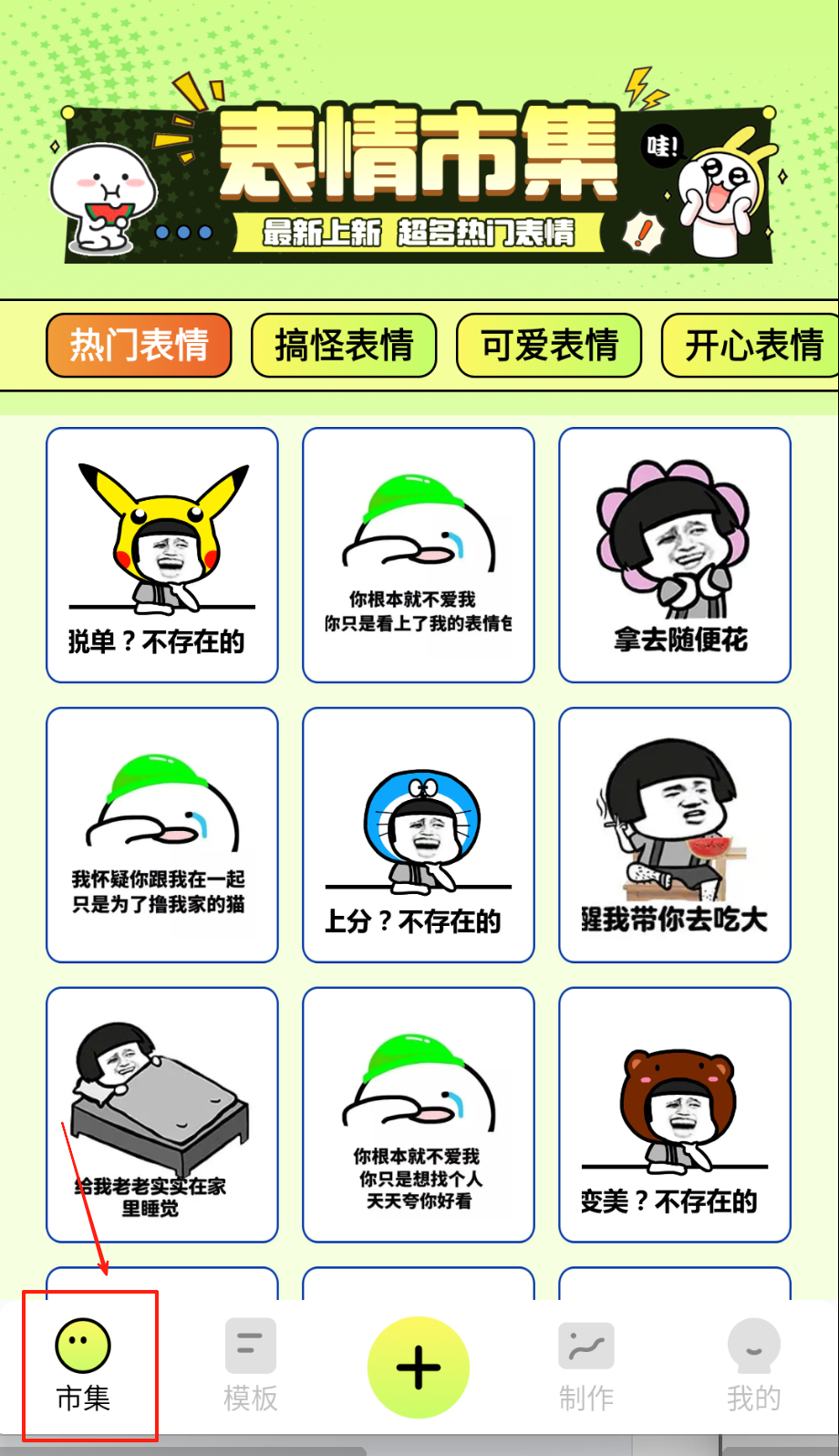Go to the 市集 tab
The image size is (839, 1456).
click(83, 1366)
